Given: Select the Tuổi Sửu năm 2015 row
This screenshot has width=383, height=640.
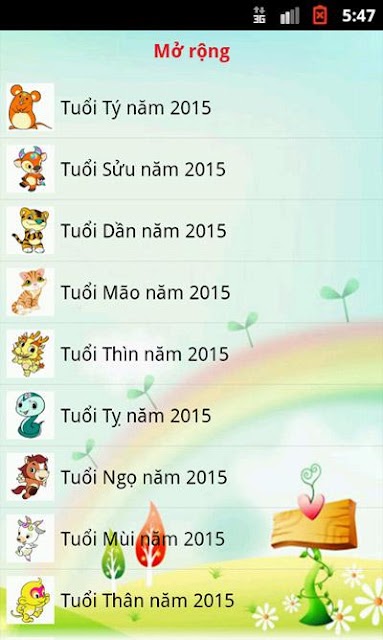Looking at the screenshot, I should click(x=192, y=169).
